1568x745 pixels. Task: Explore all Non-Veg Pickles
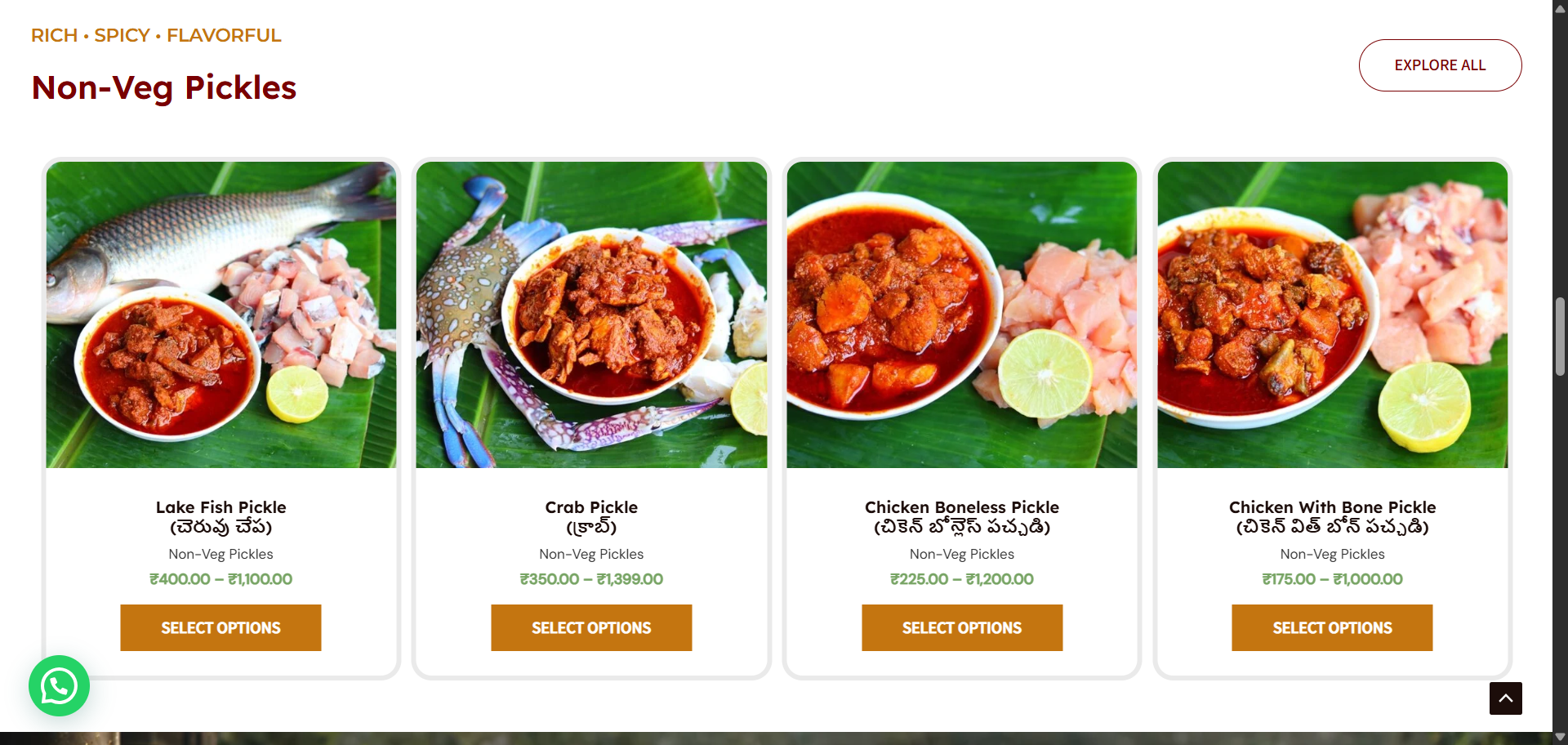coord(1439,65)
